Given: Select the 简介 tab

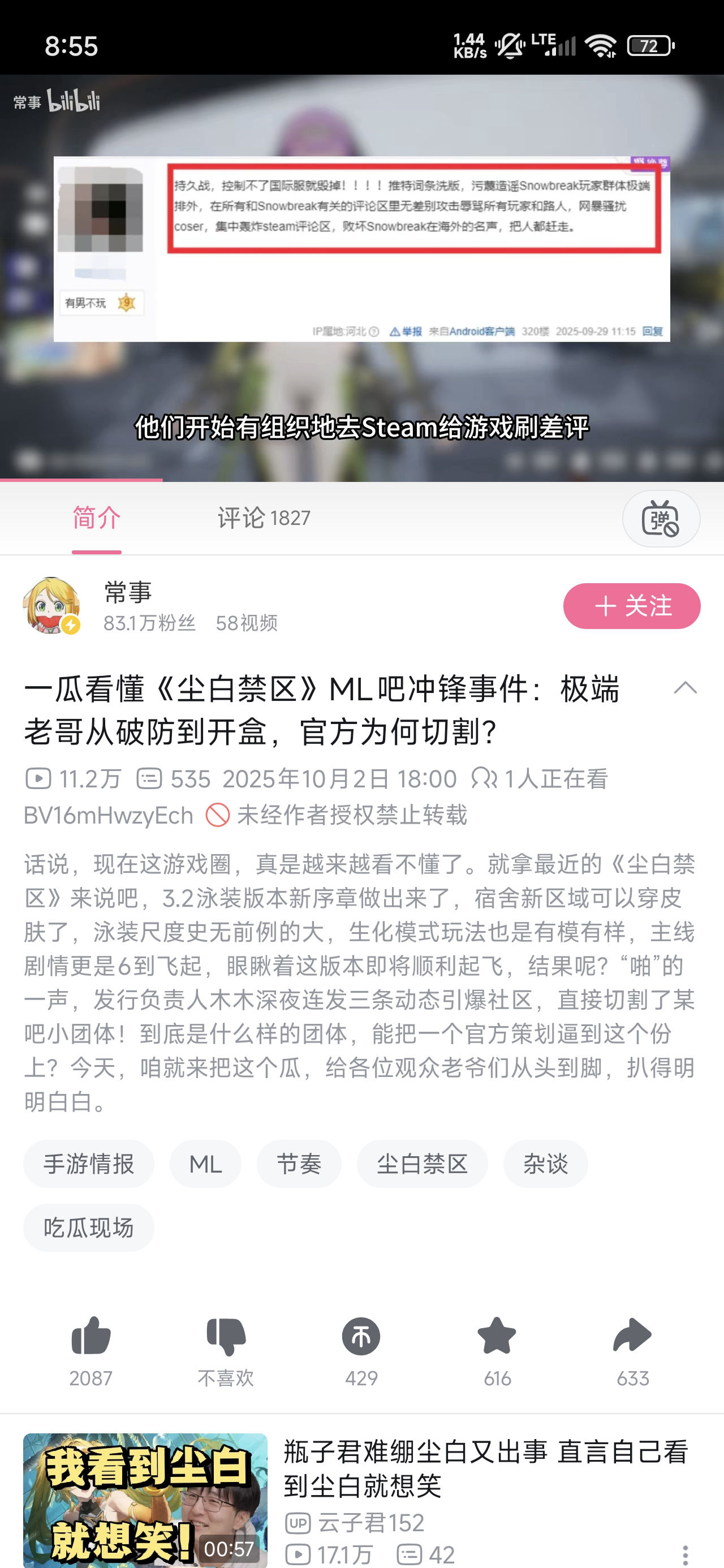Looking at the screenshot, I should 97,518.
